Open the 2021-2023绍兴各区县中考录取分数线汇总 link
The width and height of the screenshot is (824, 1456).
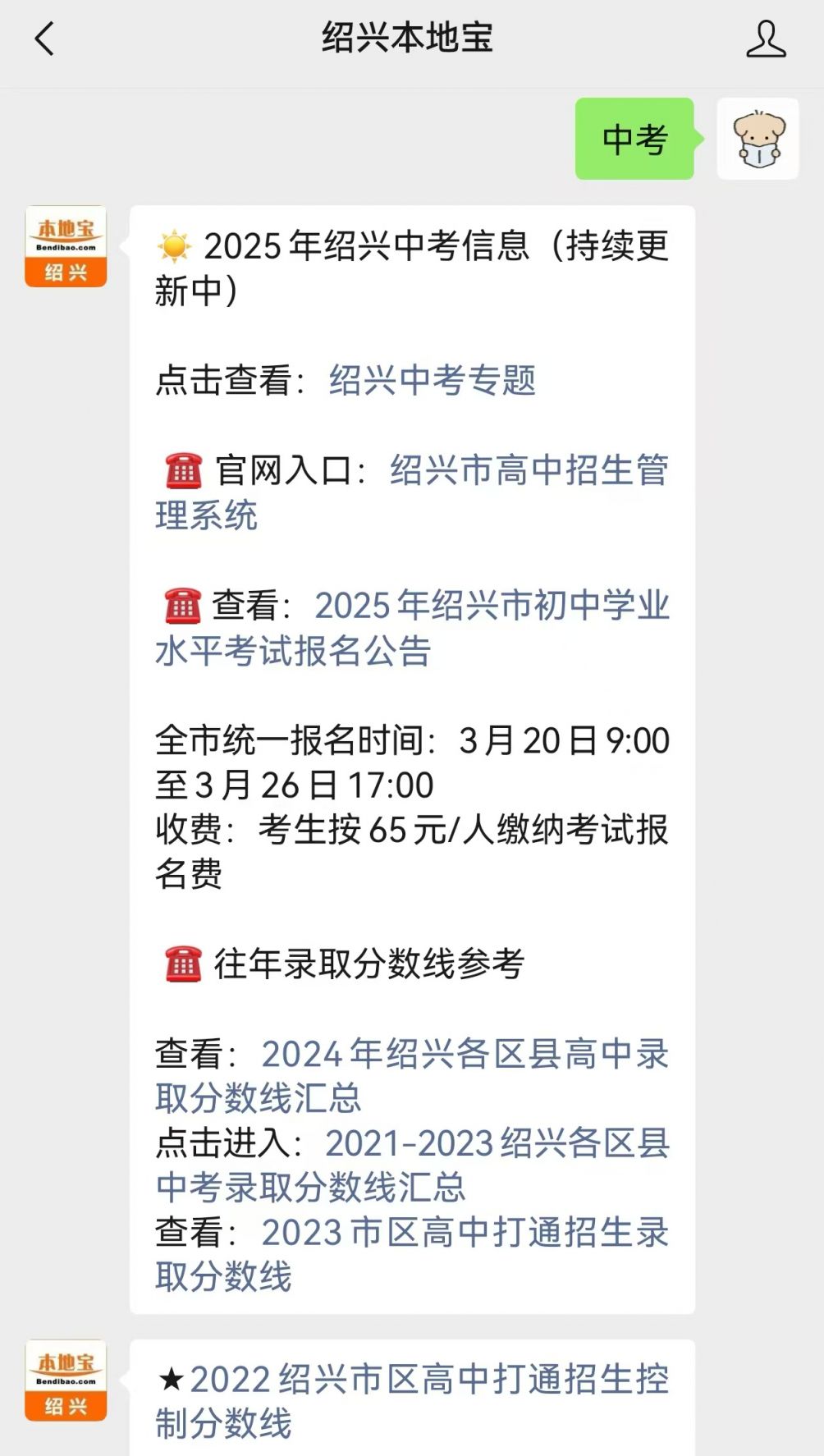[412, 1165]
